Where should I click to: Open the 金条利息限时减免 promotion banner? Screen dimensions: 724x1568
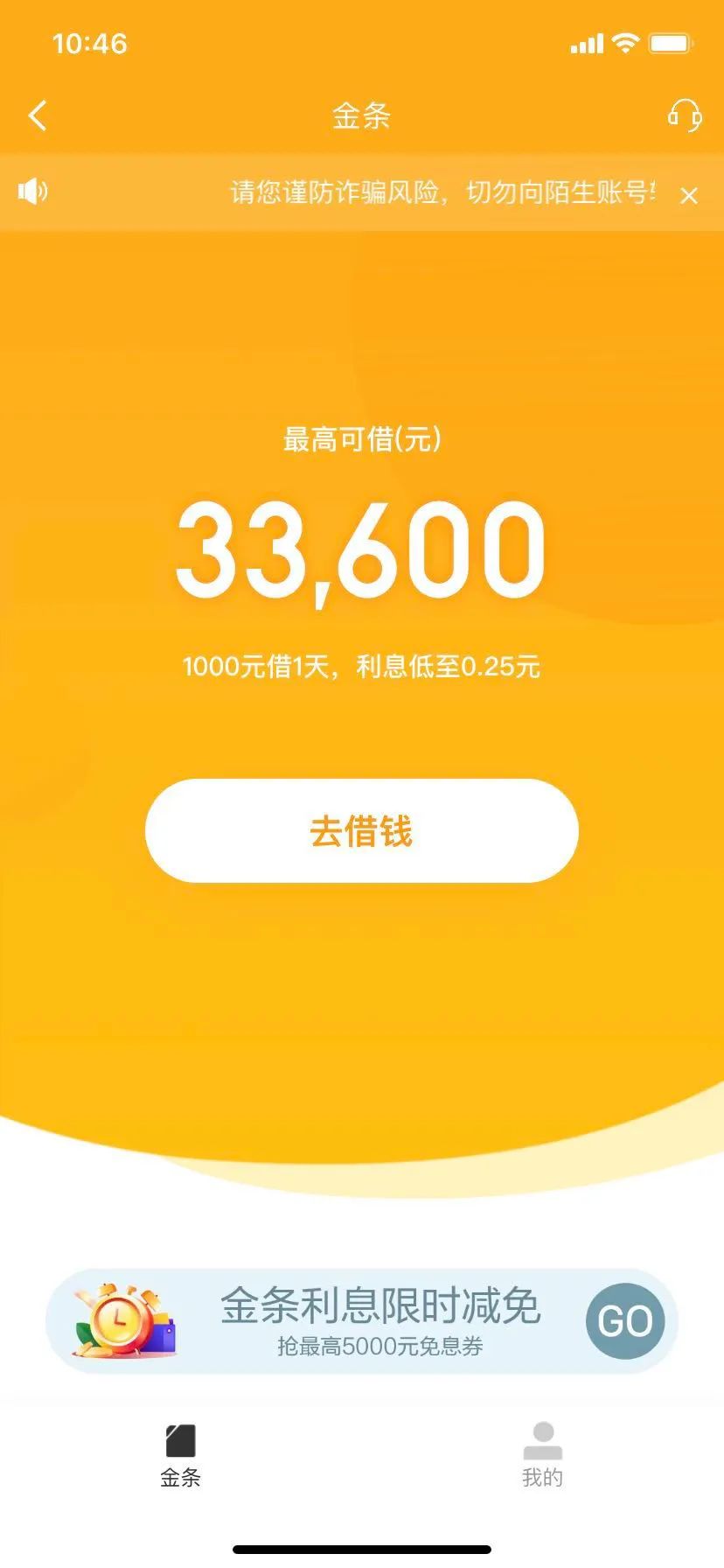click(x=361, y=1320)
